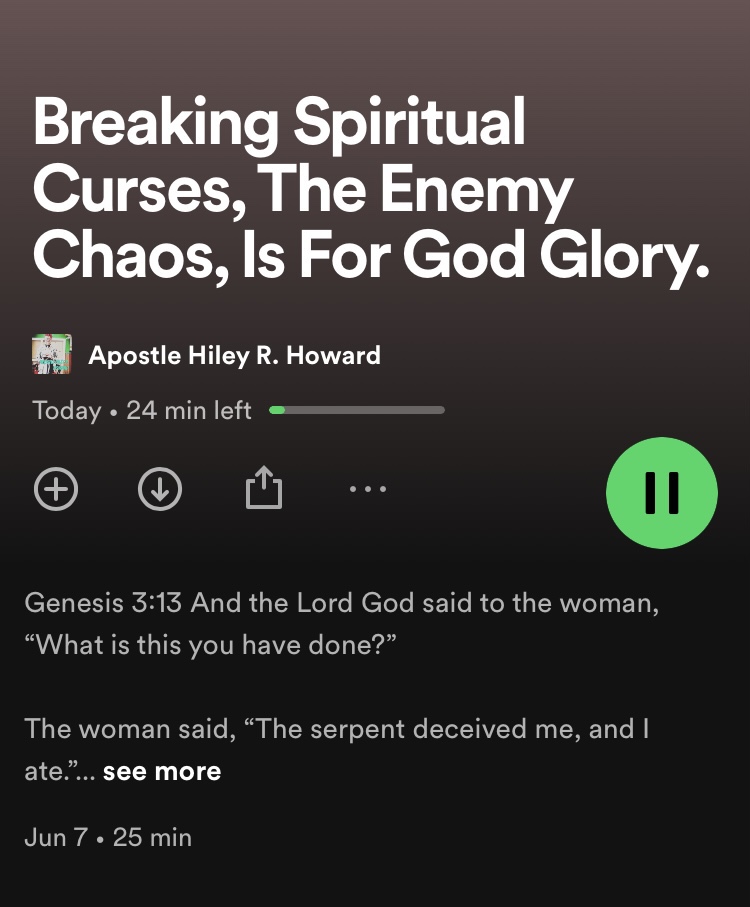Open the three-dot more options menu
Viewport: 750px width, 907px height.
click(x=368, y=490)
